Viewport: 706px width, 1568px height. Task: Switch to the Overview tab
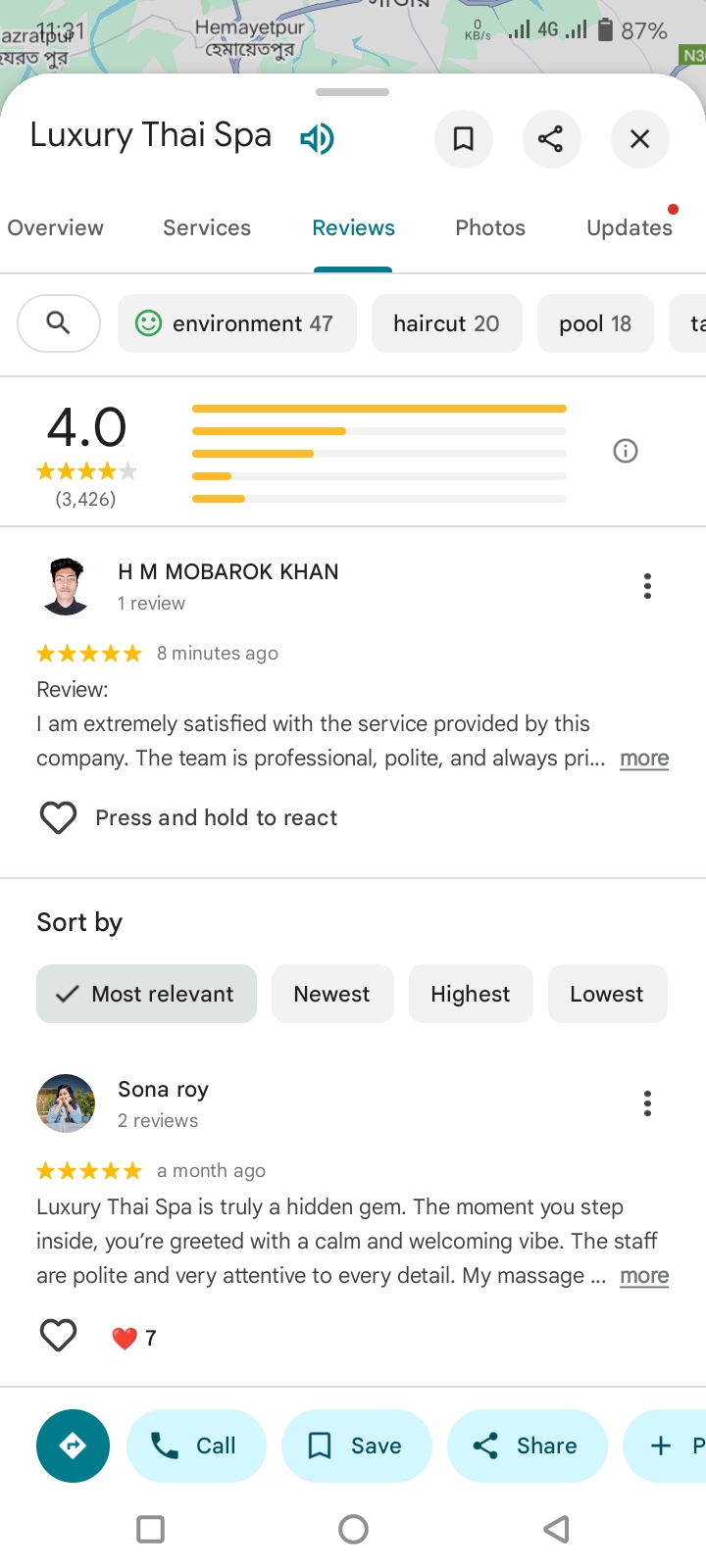tap(55, 228)
